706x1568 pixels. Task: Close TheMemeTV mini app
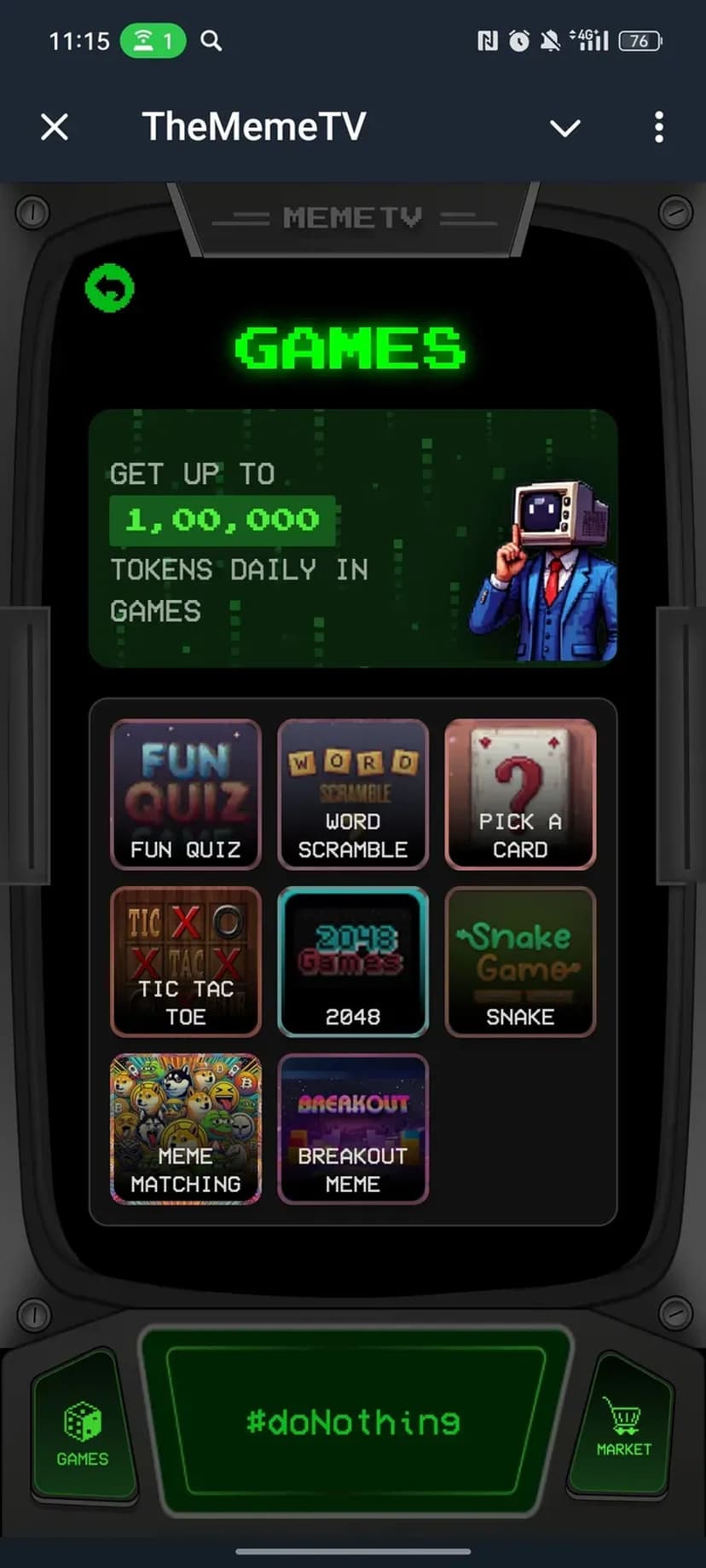[55, 128]
